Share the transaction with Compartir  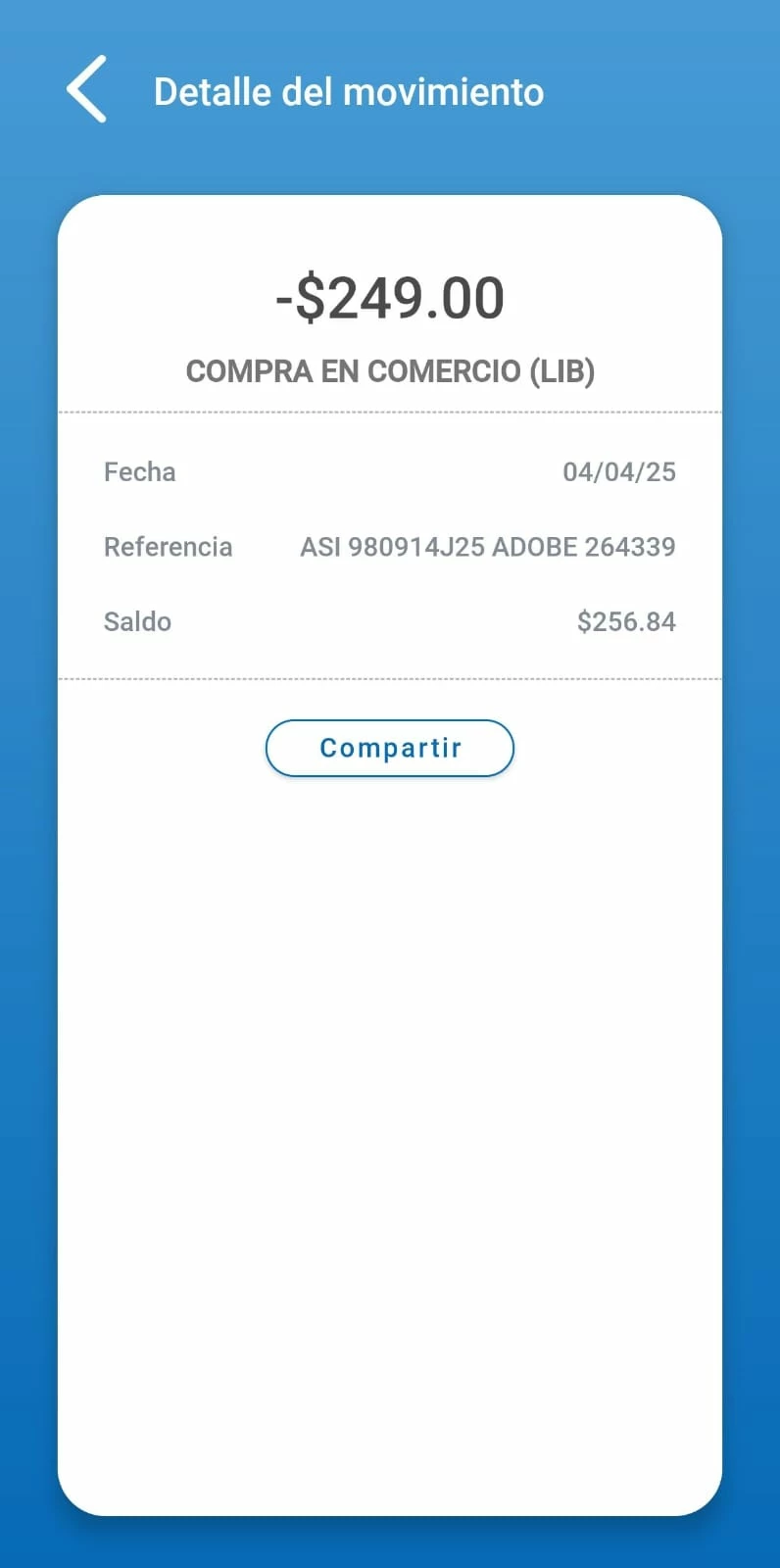click(x=390, y=748)
